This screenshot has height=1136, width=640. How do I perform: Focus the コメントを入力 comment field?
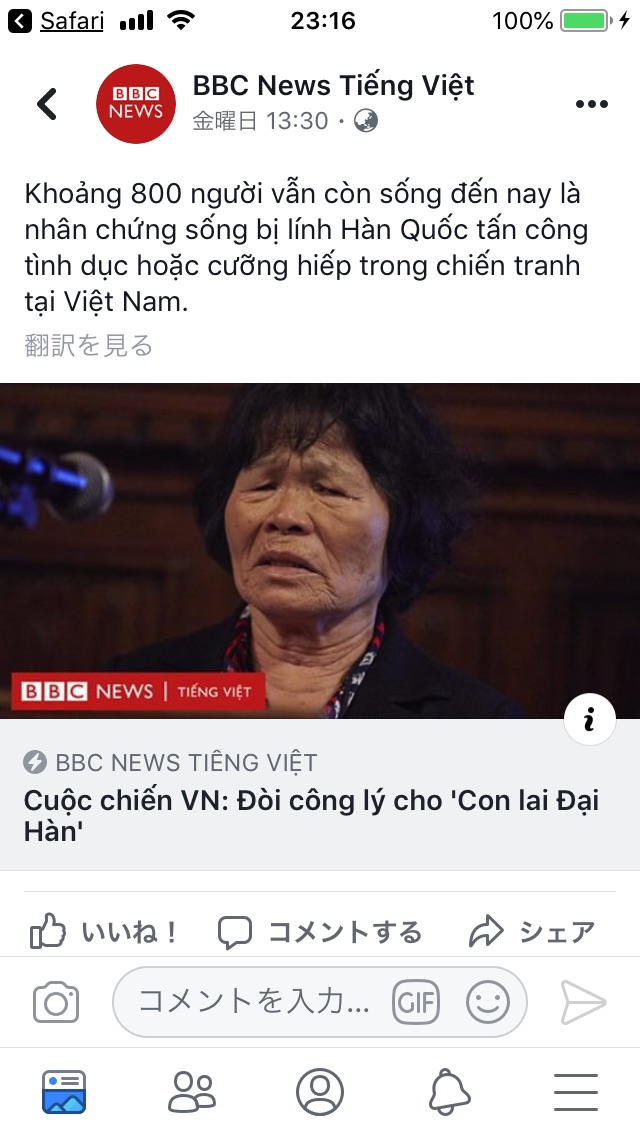coord(255,1002)
